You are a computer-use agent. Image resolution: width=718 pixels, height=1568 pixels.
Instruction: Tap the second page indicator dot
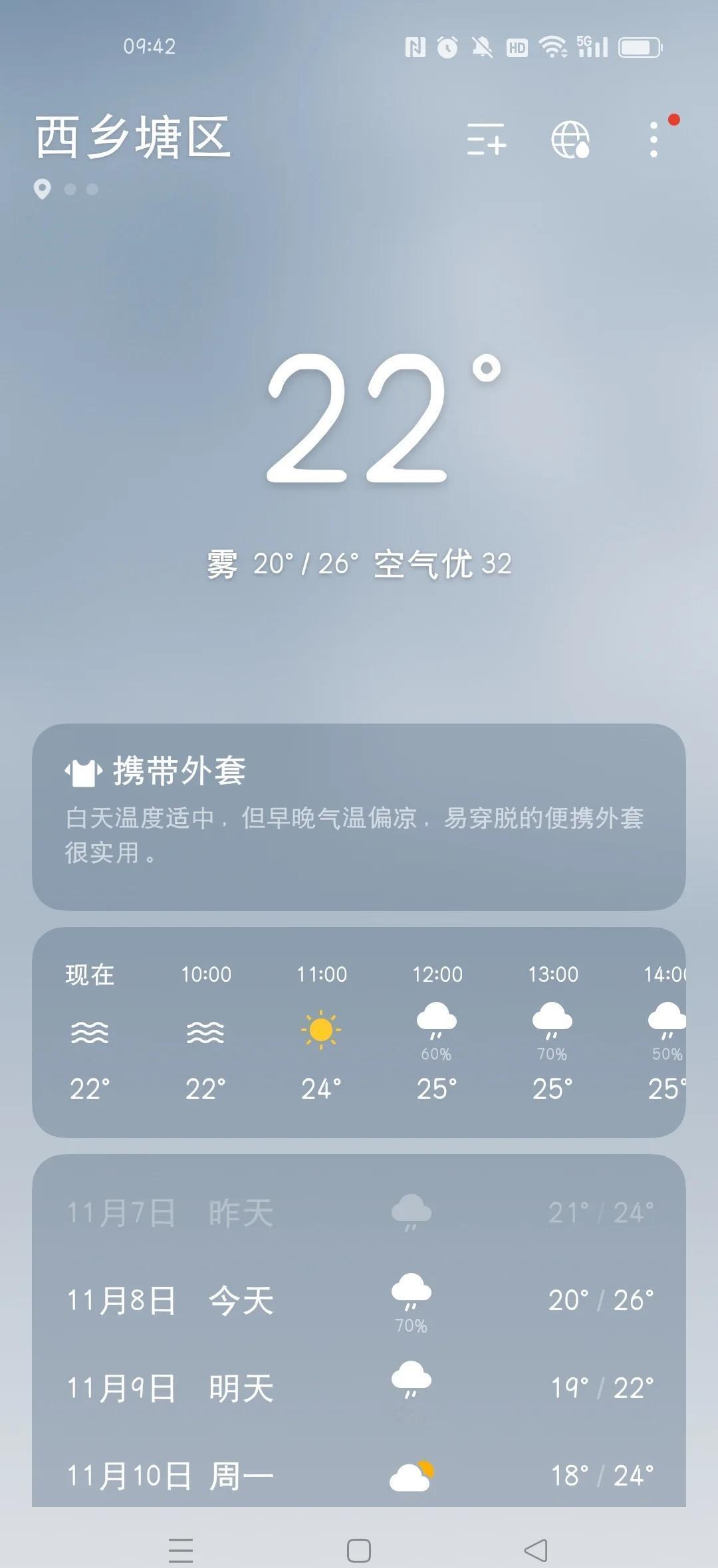[x=70, y=191]
